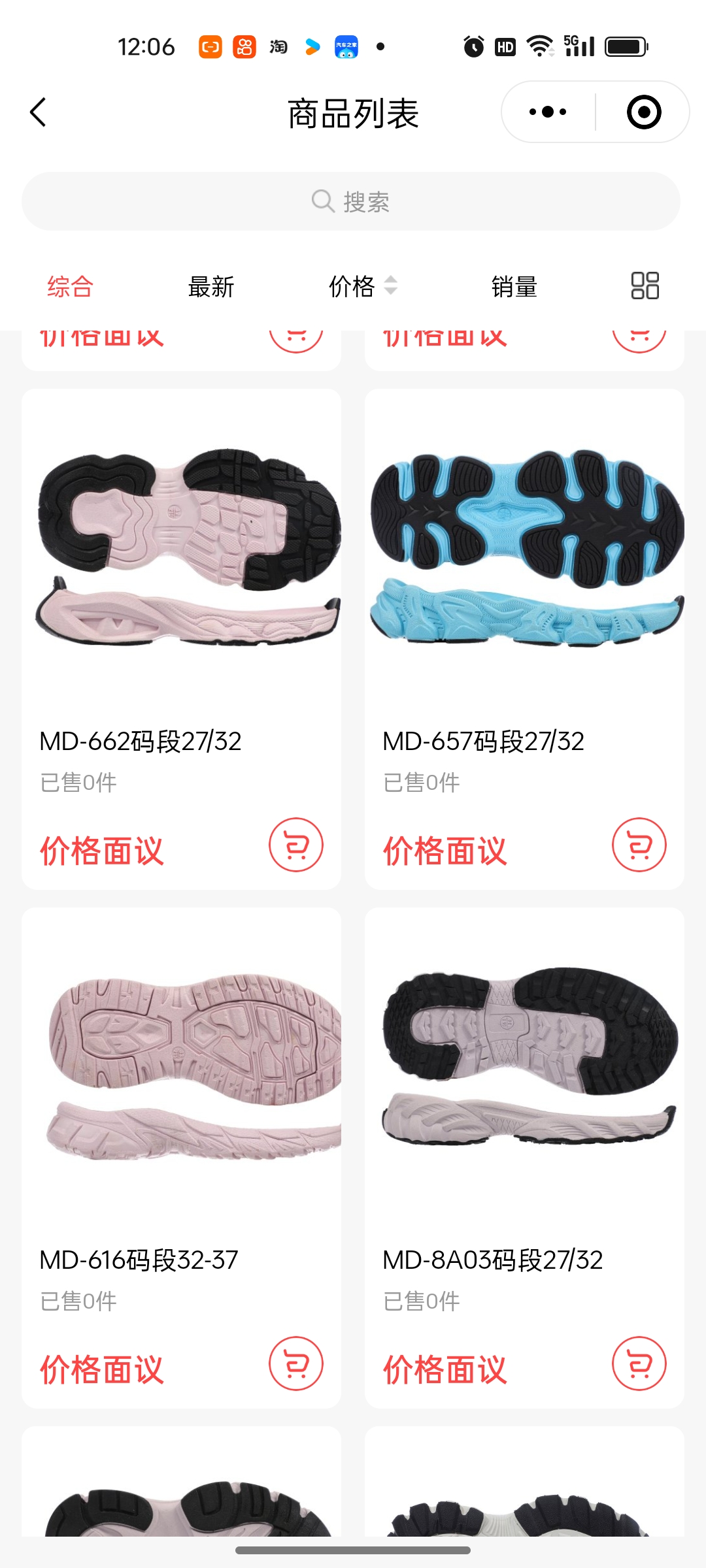Sort products by 价格

pyautogui.click(x=362, y=286)
